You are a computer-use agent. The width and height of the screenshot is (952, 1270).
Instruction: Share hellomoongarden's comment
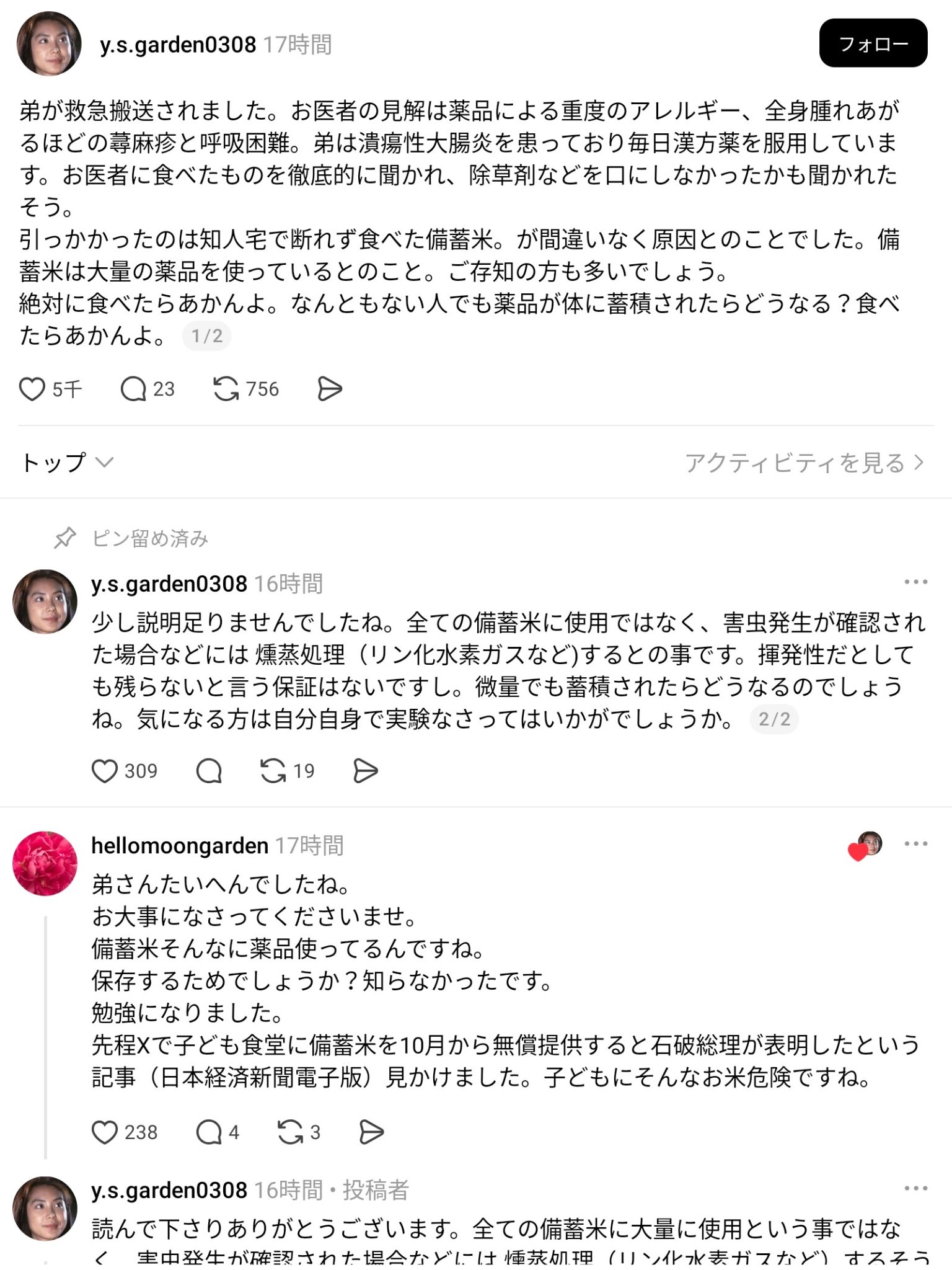(371, 1132)
